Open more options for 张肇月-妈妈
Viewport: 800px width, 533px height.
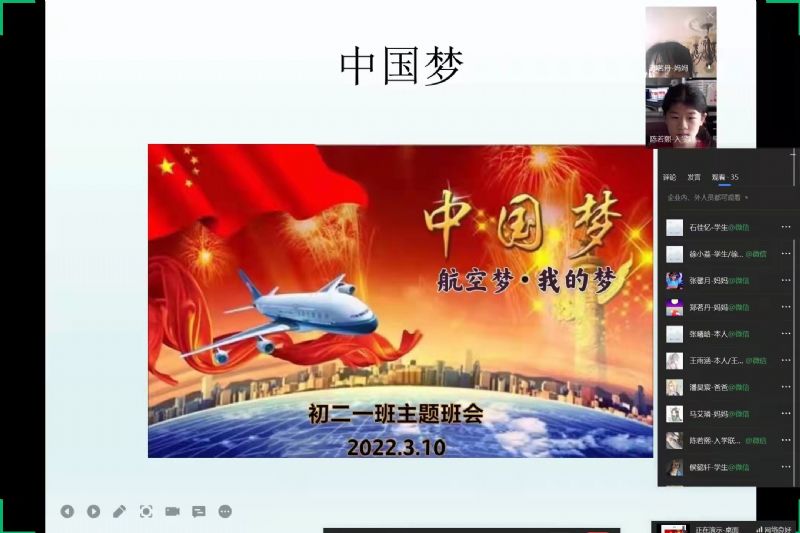pyautogui.click(x=786, y=281)
